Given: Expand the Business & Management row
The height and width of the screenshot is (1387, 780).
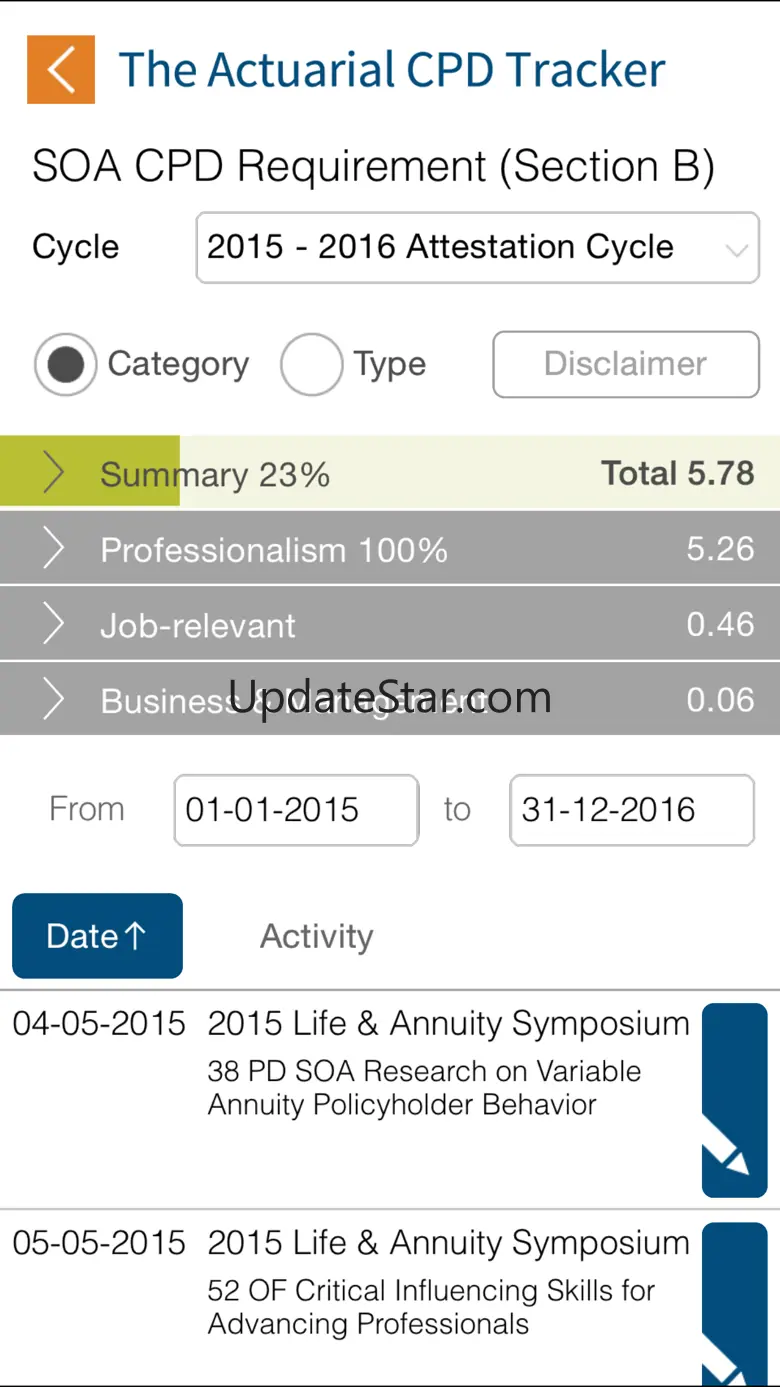Looking at the screenshot, I should (390, 699).
